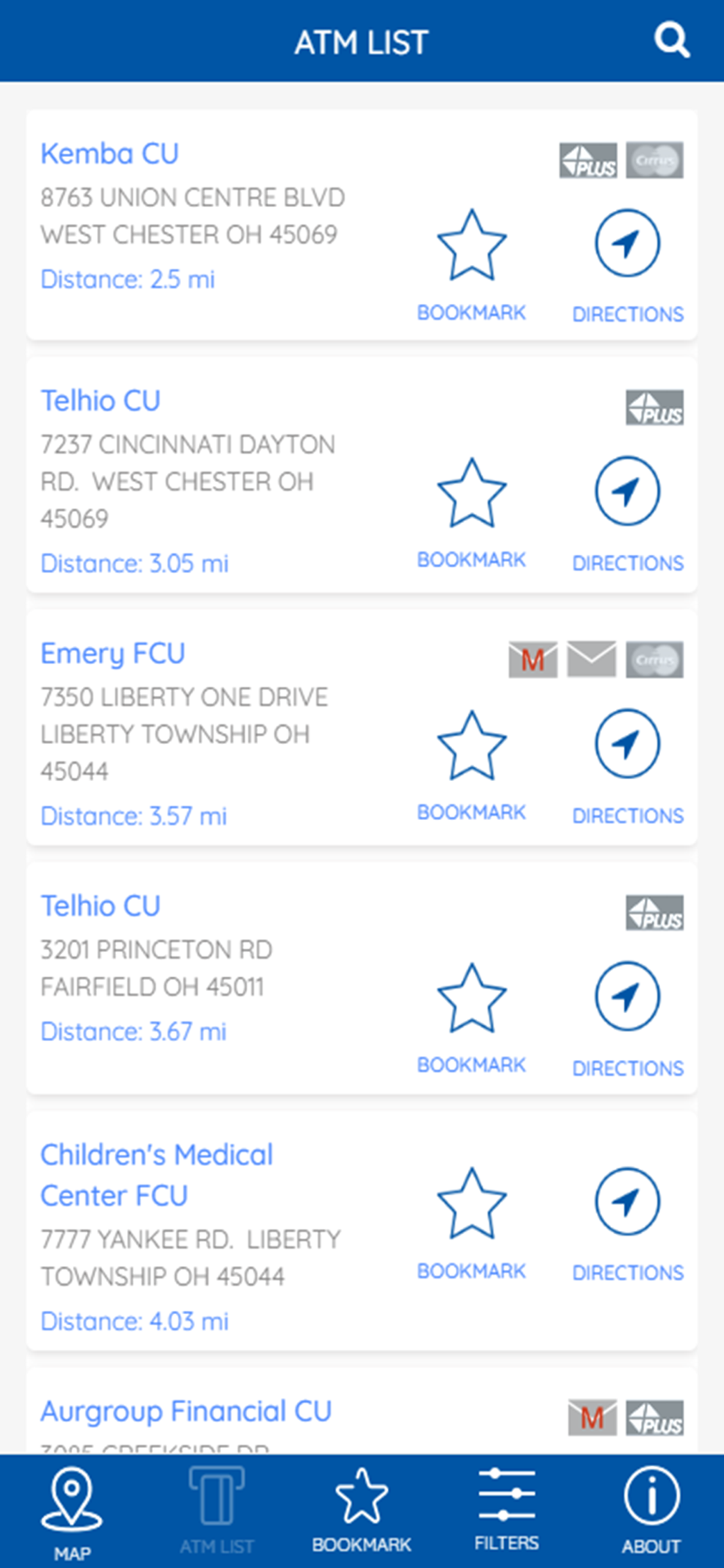Bookmark Children's Medical Center FCU
Screen dimensions: 724x1568
[x=472, y=1221]
